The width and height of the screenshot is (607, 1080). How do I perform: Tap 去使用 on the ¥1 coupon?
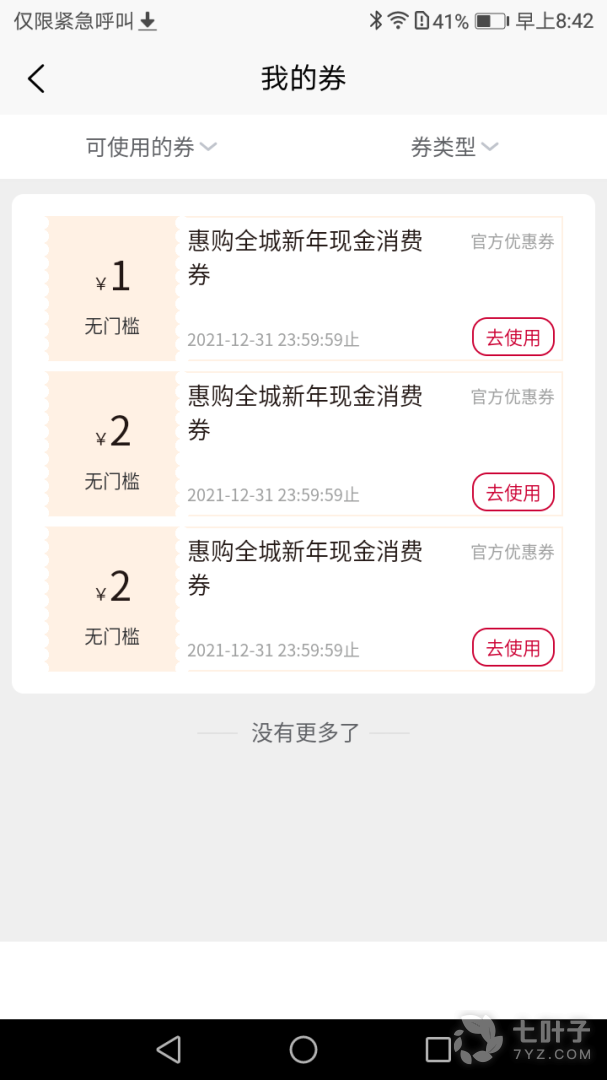coord(512,338)
